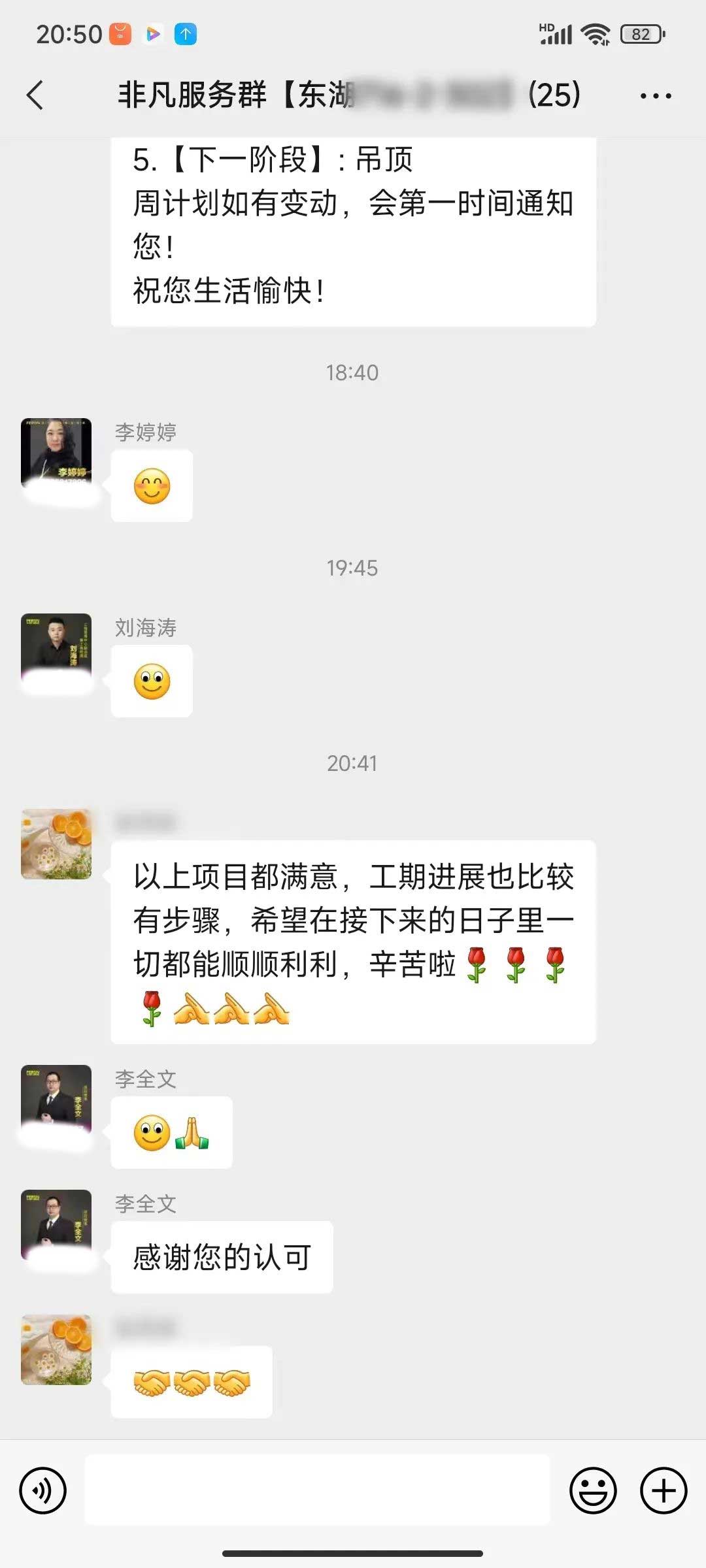Image resolution: width=706 pixels, height=1568 pixels.
Task: Open 刘海涛's profile avatar
Action: tap(56, 648)
